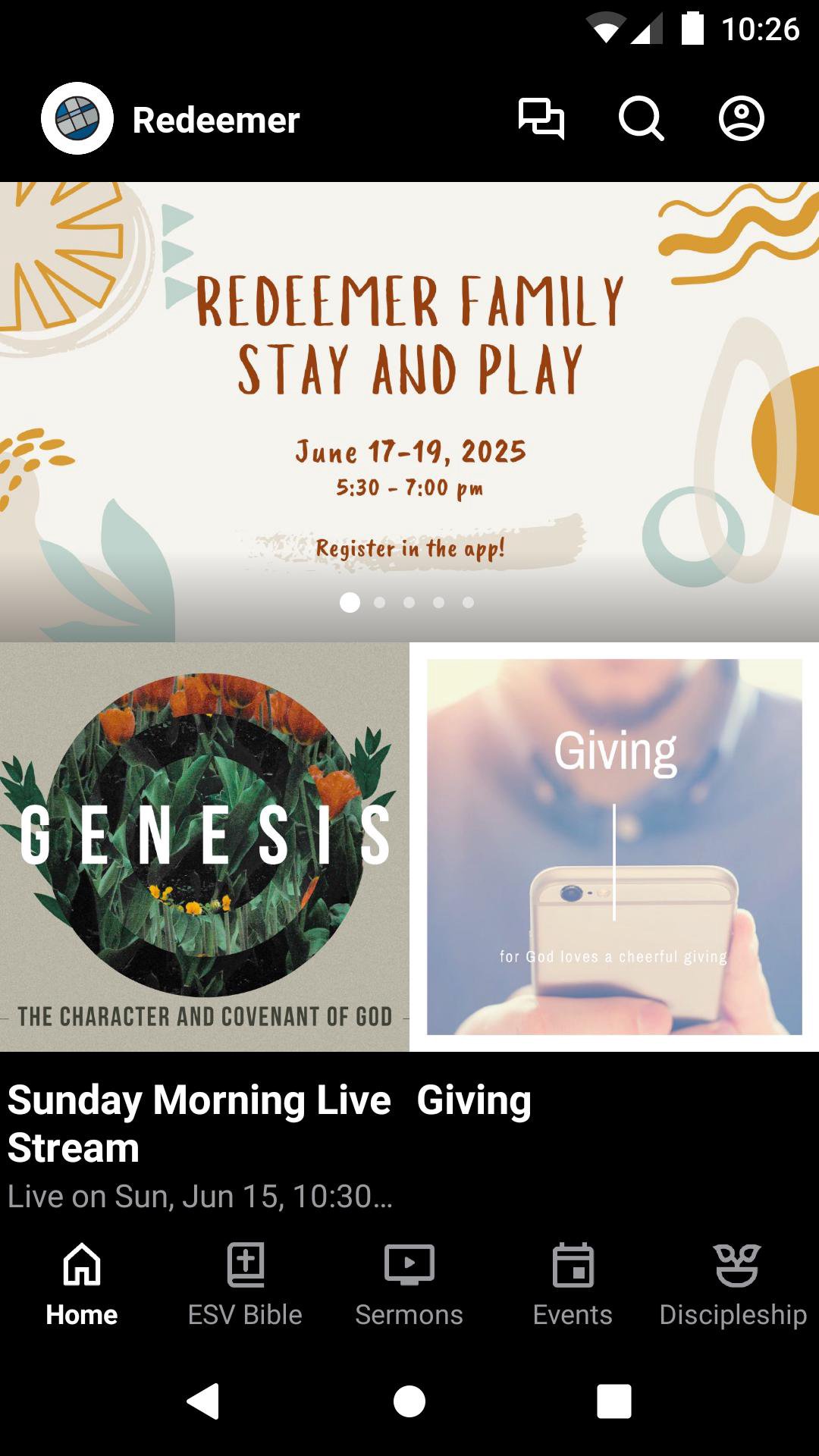Viewport: 819px width, 1456px height.
Task: Select the Discipleship tab
Action: (x=734, y=1282)
